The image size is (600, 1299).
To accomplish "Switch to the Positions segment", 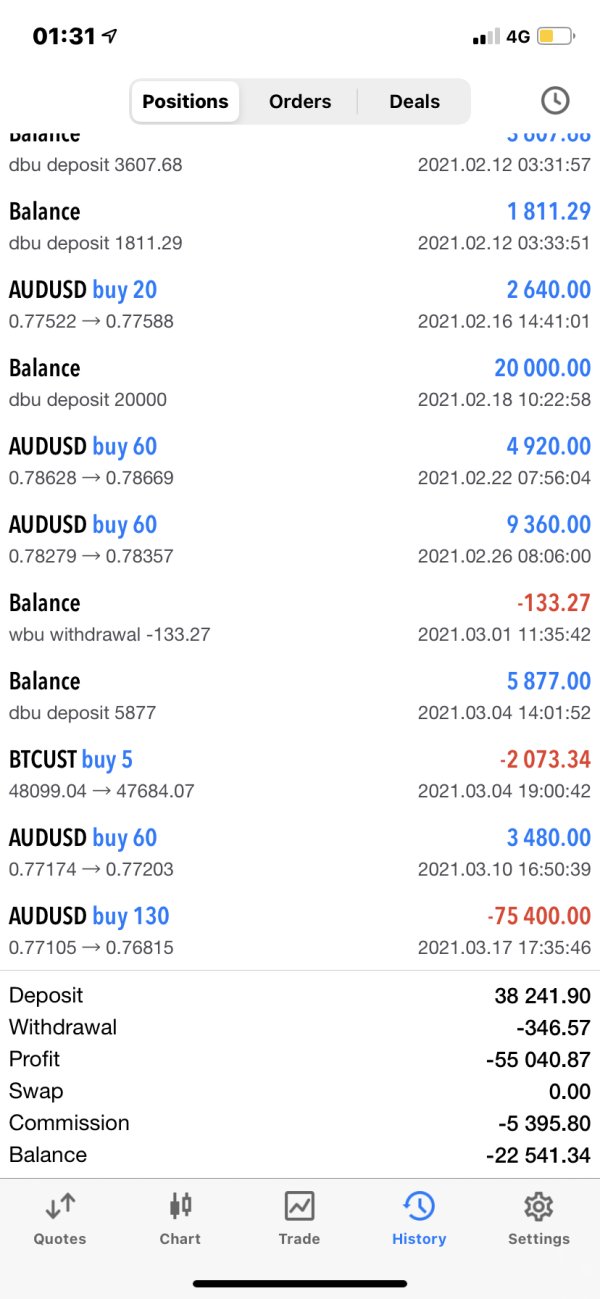I will coord(185,101).
